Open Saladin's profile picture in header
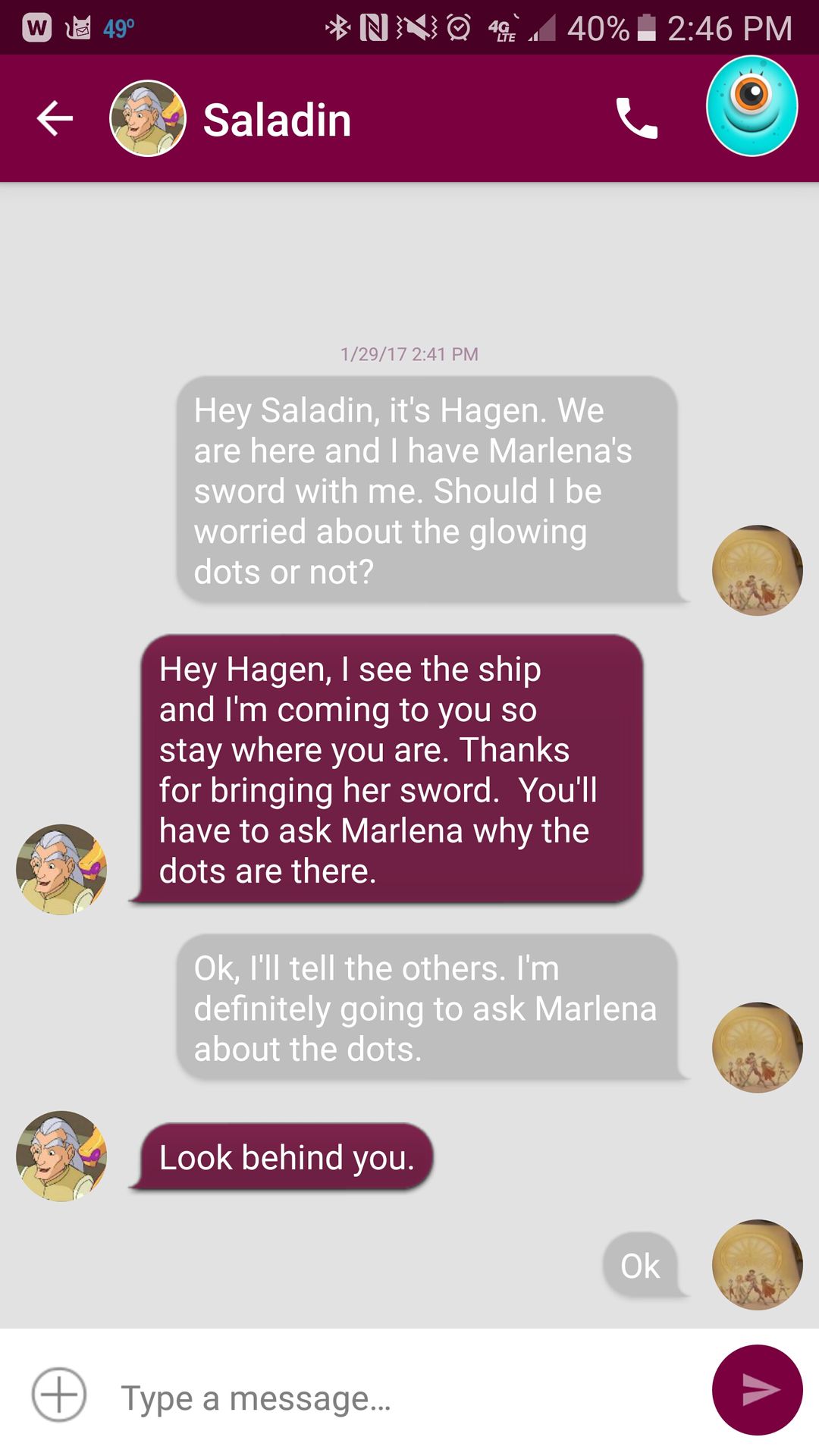The width and height of the screenshot is (819, 1456). pyautogui.click(x=148, y=119)
